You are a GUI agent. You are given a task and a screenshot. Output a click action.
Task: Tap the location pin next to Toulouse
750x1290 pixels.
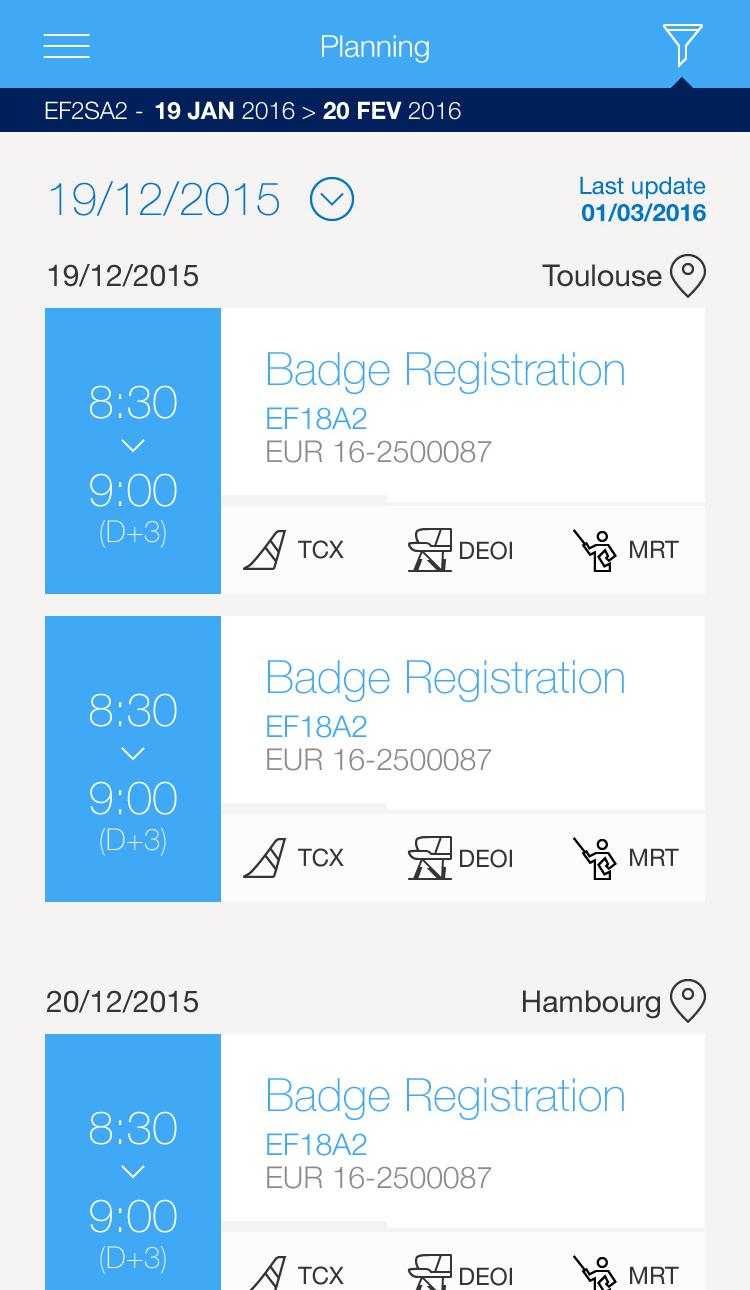coord(688,276)
